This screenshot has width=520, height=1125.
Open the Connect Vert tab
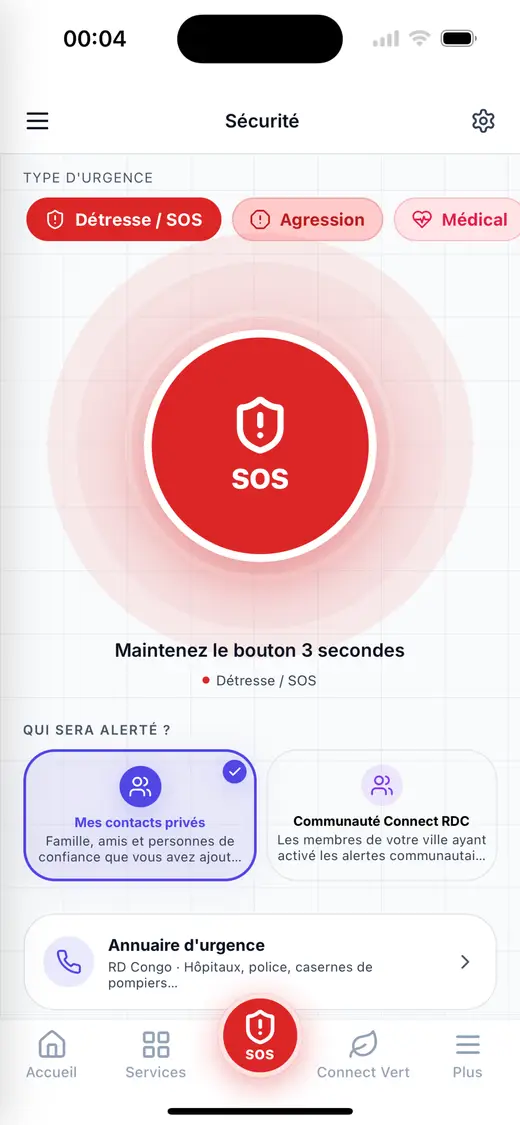tap(363, 1055)
